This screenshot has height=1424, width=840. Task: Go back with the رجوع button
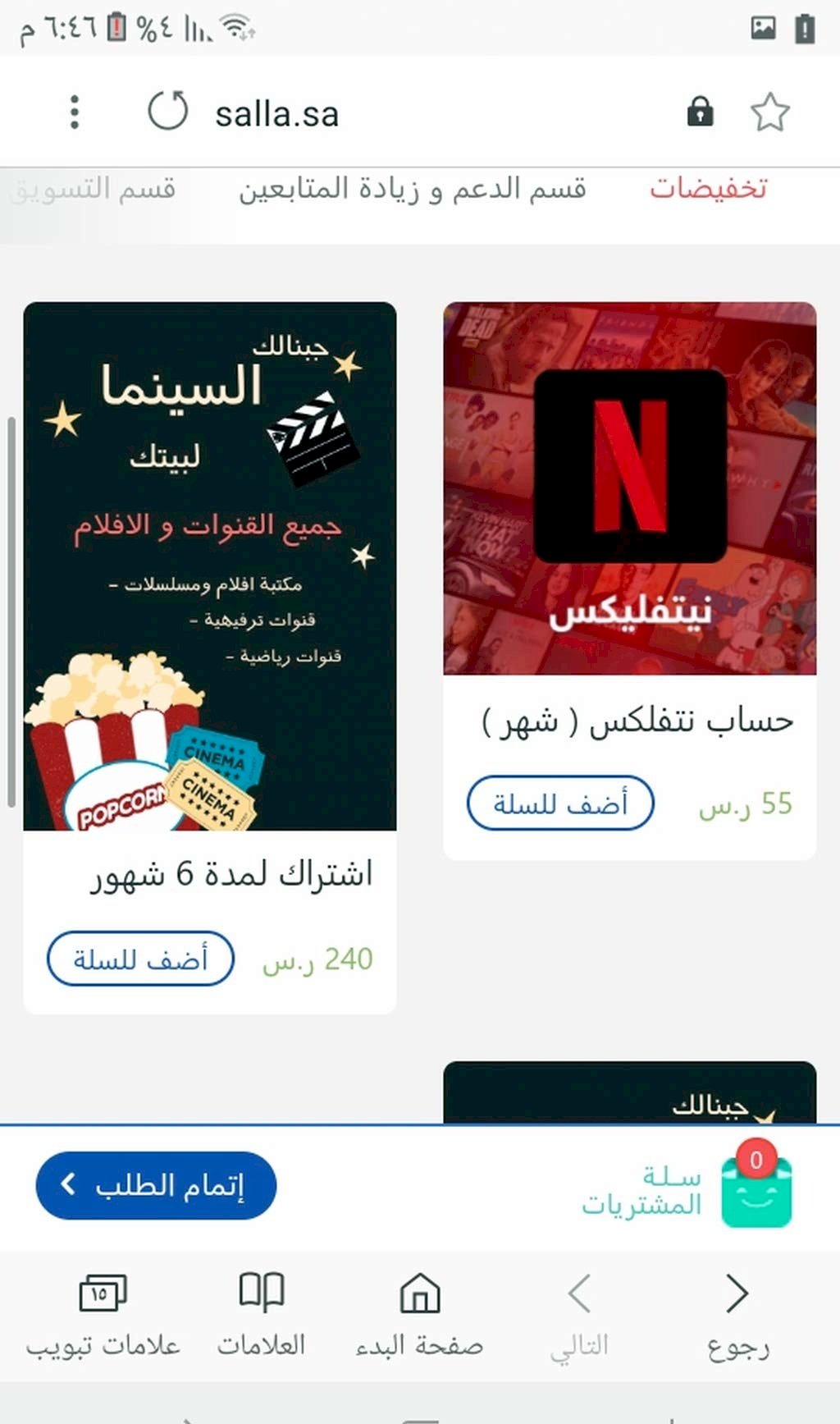coord(737,1312)
